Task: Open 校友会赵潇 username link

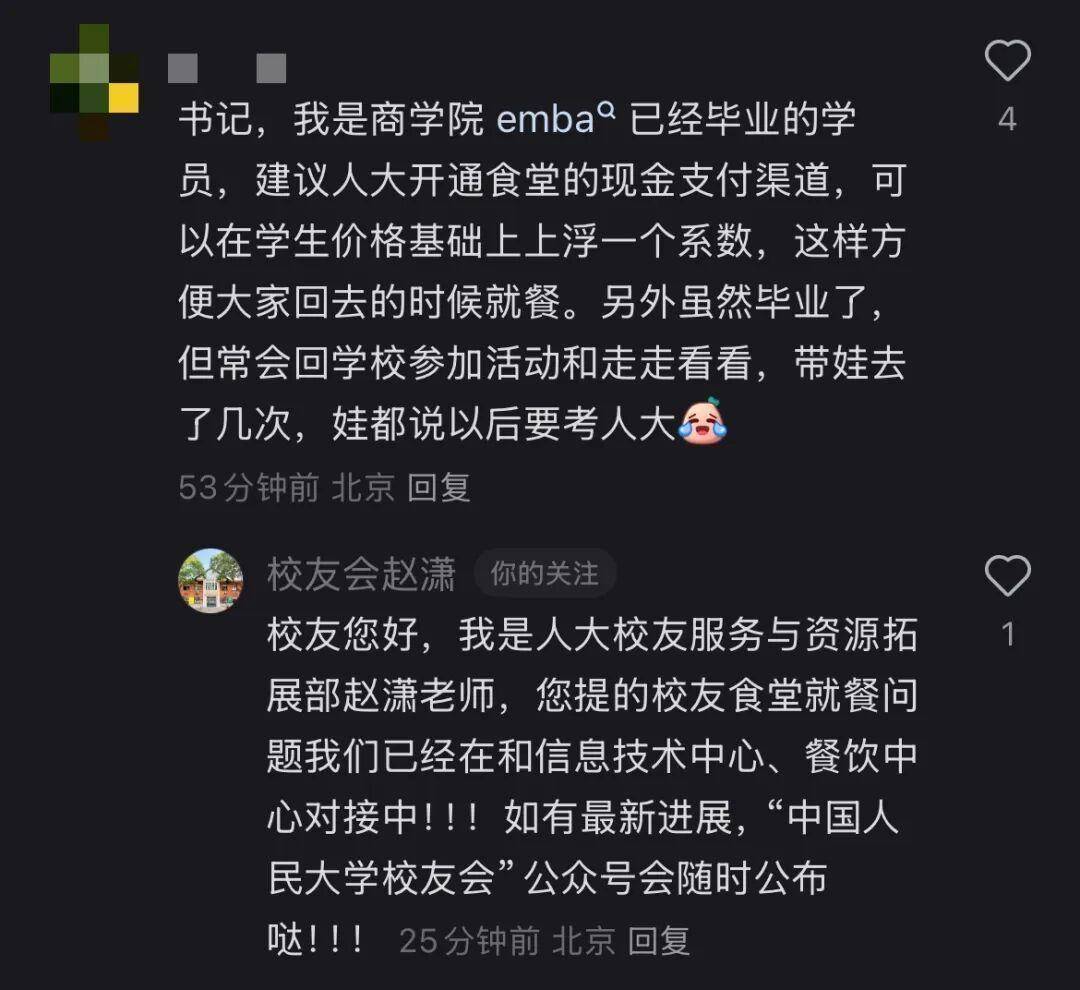Action: [361, 574]
